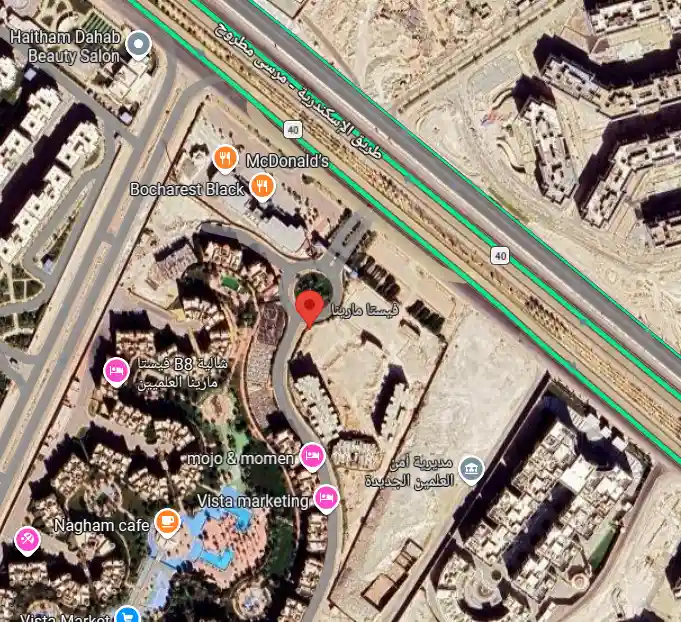Open the Haitham Dahab Beauty Salon marker

click(x=140, y=43)
